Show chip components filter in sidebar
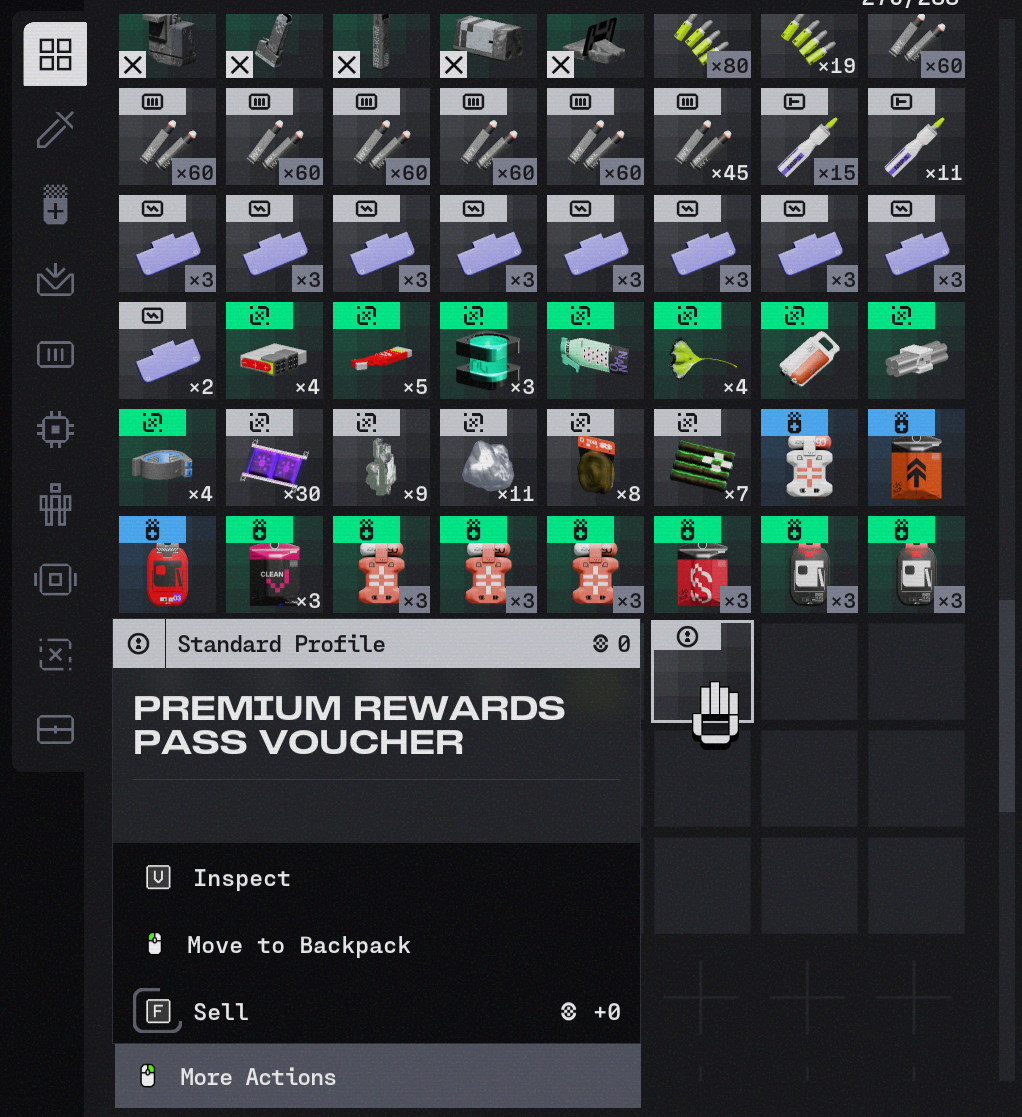This screenshot has height=1117, width=1022. [55, 429]
